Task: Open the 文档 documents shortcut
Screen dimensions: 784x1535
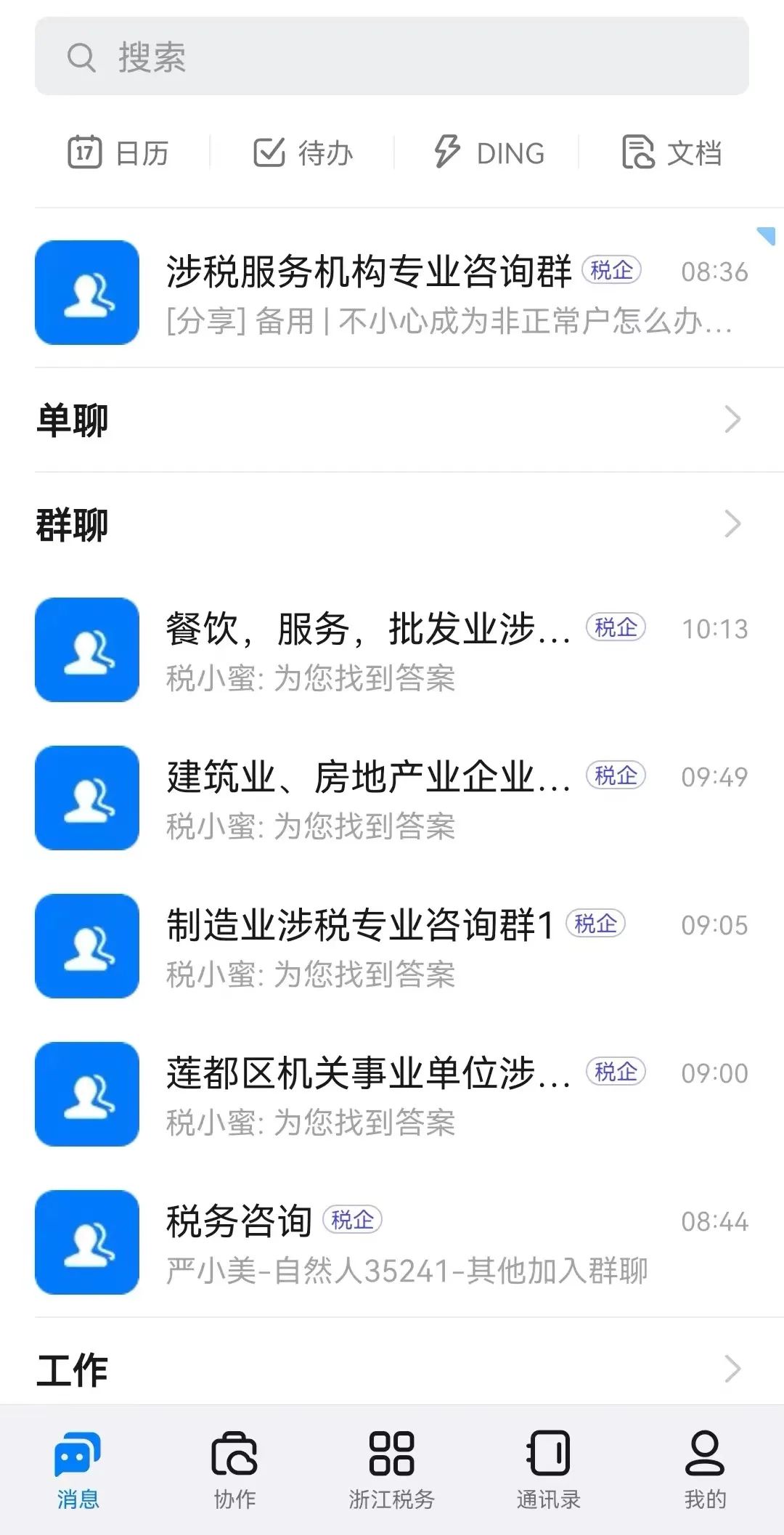Action: tap(672, 153)
